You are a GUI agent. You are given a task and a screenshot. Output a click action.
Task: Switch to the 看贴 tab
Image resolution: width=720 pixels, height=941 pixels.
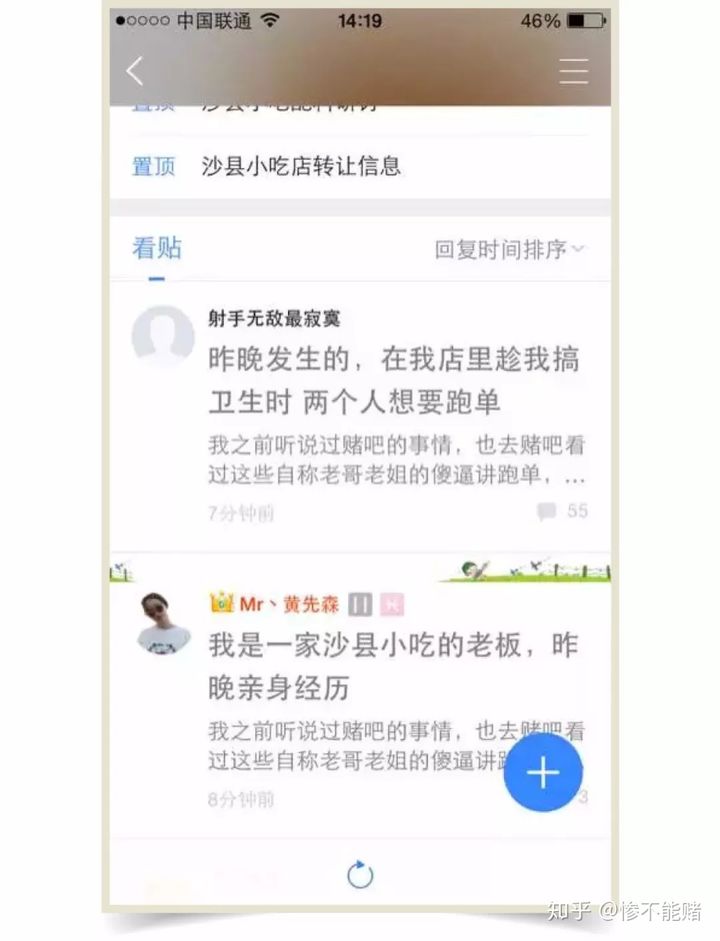pyautogui.click(x=157, y=248)
